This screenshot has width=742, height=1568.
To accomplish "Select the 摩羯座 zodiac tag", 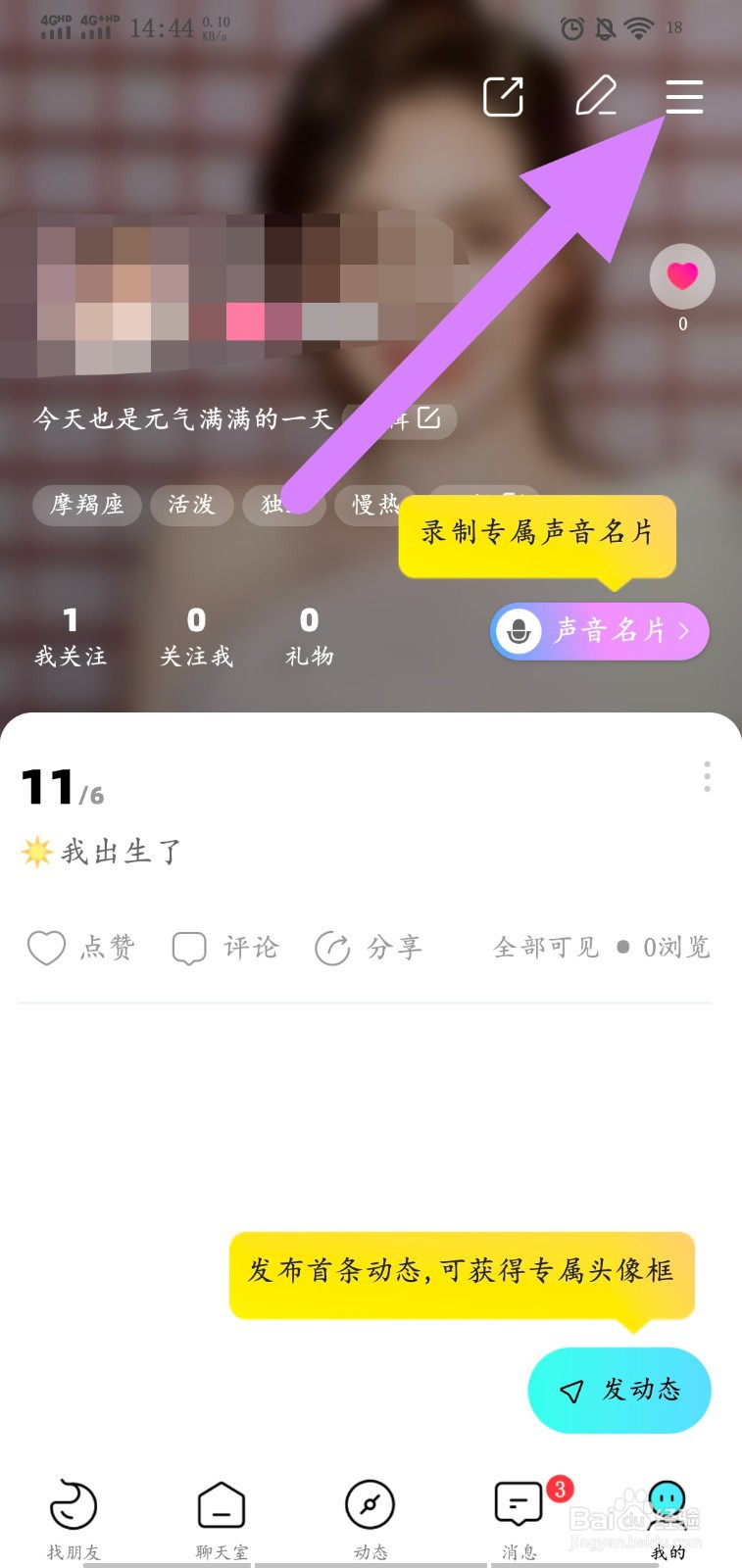I will click(86, 506).
